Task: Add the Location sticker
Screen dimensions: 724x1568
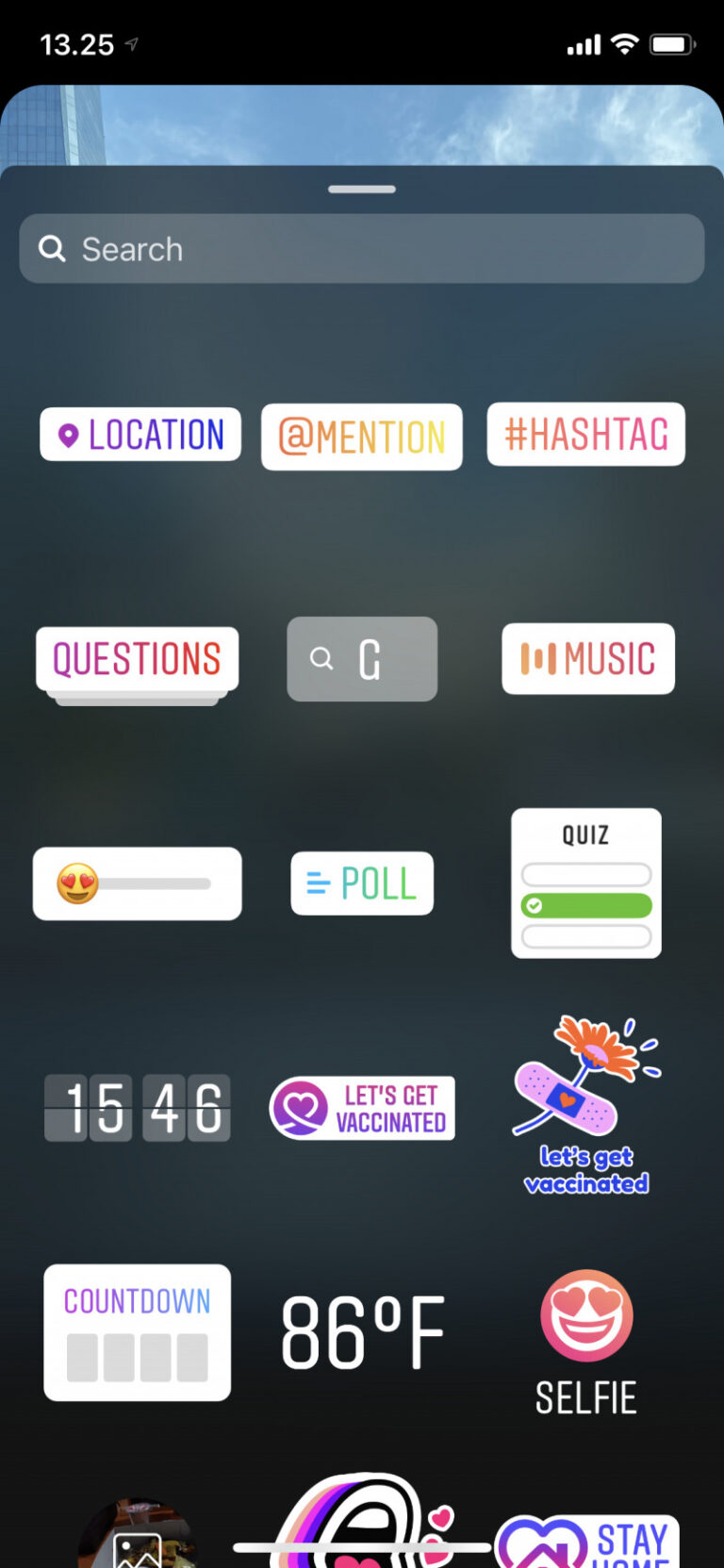Action: click(140, 435)
